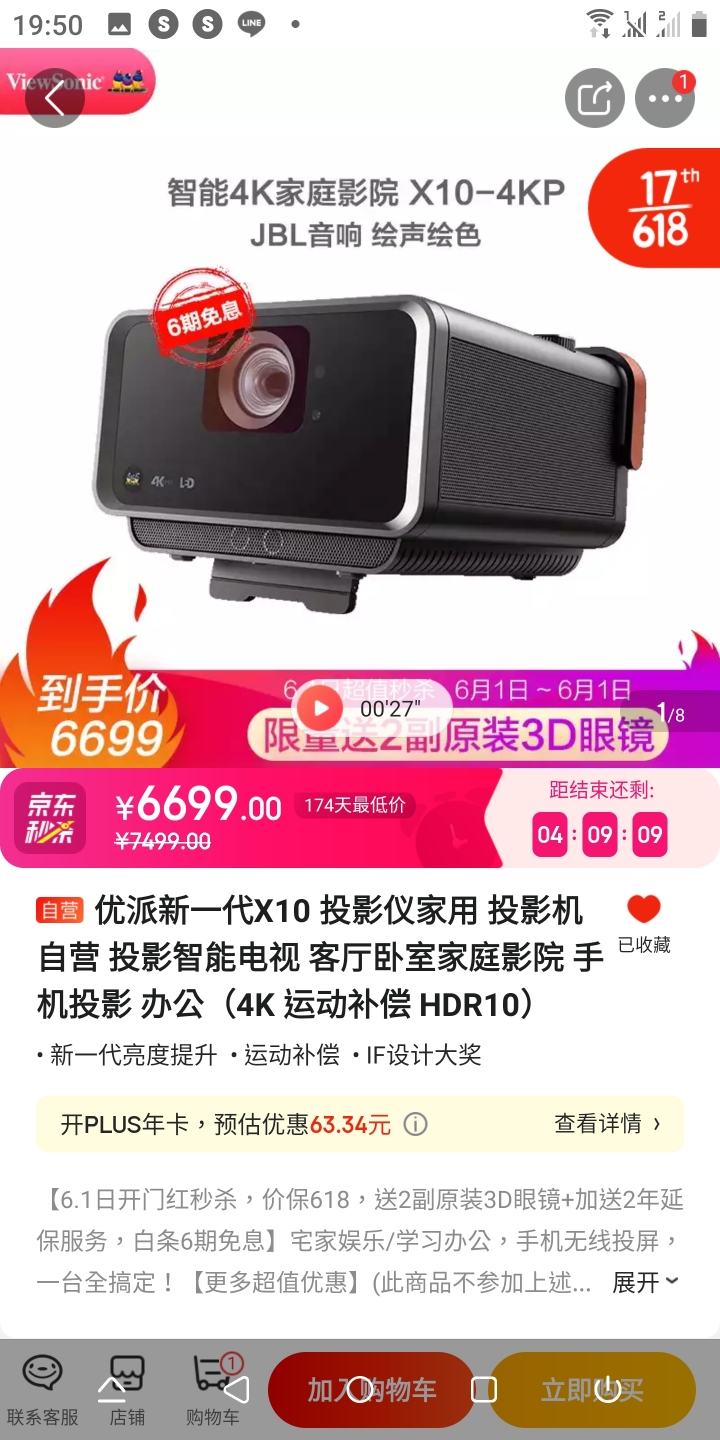720x1440 pixels.
Task: Open PLUS annual card details (查看详情)
Action: tap(607, 1124)
